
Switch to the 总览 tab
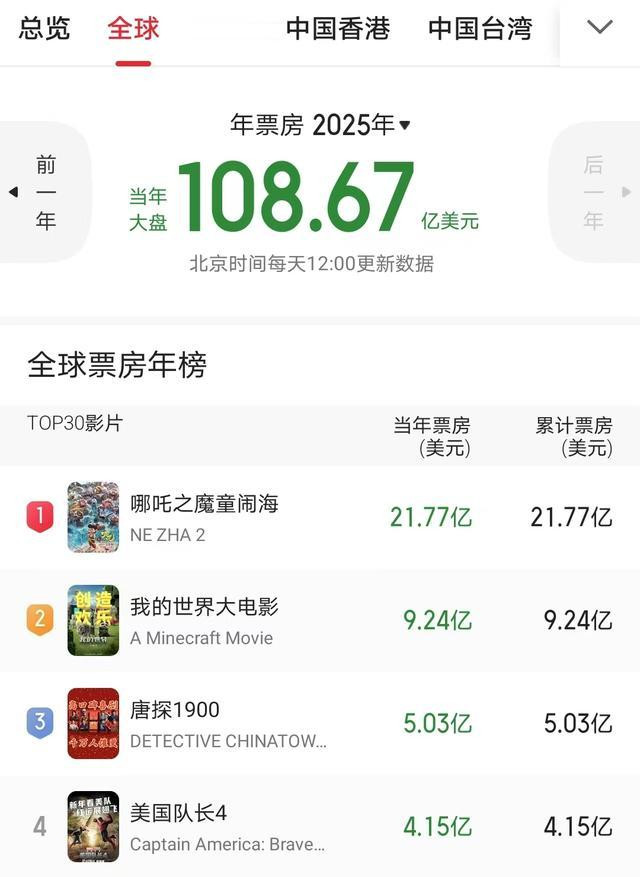[44, 28]
